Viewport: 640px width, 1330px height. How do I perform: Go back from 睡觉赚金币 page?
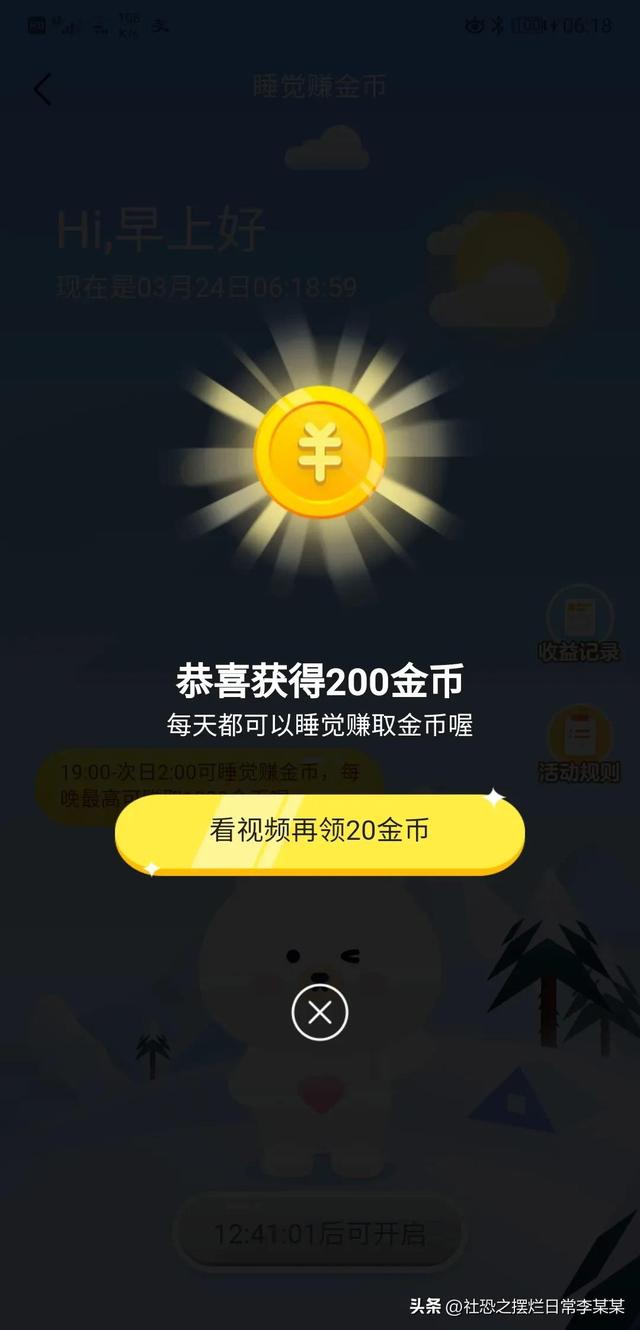[x=42, y=89]
